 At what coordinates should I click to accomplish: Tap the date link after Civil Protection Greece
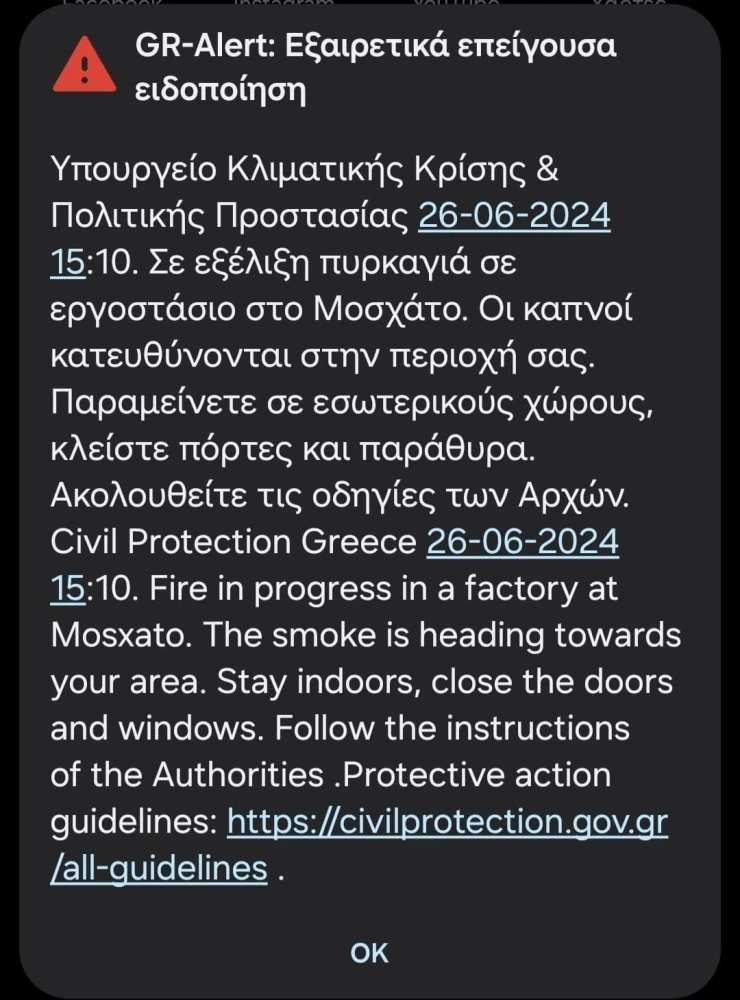point(522,542)
